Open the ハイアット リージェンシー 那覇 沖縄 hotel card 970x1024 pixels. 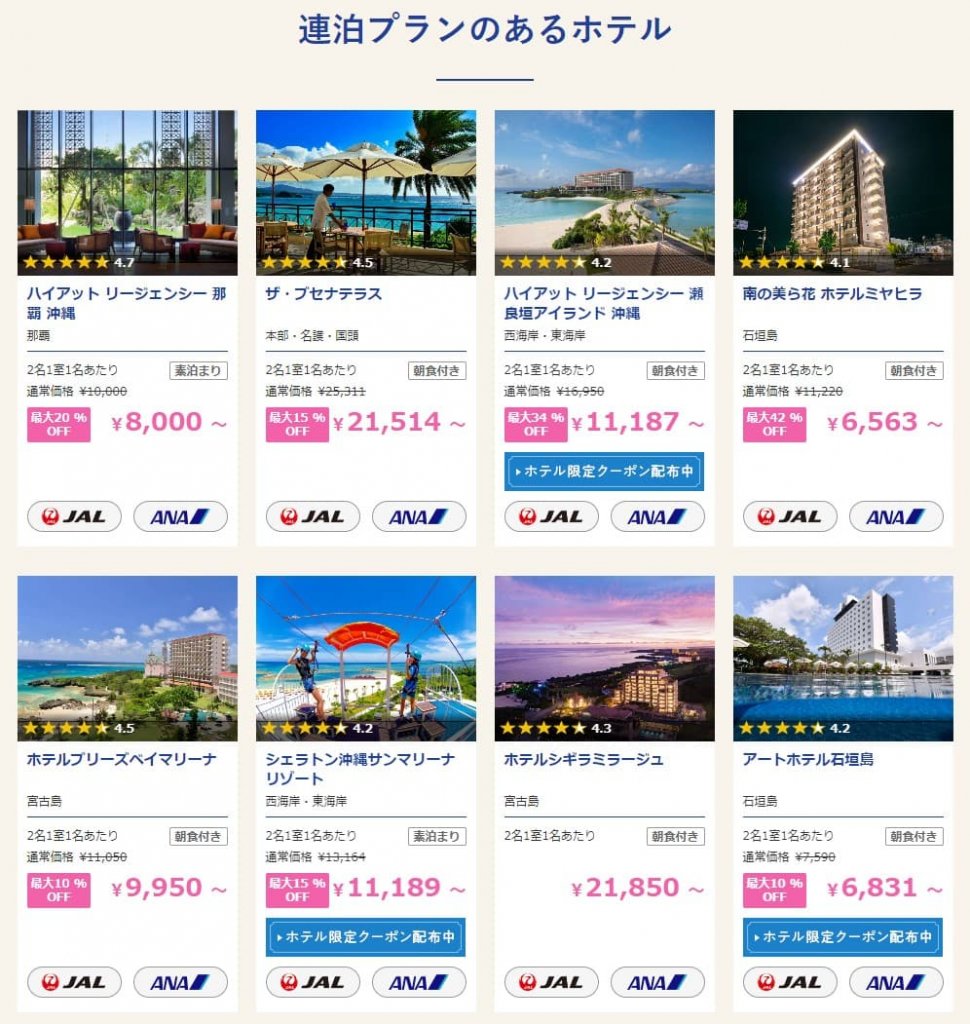127,303
